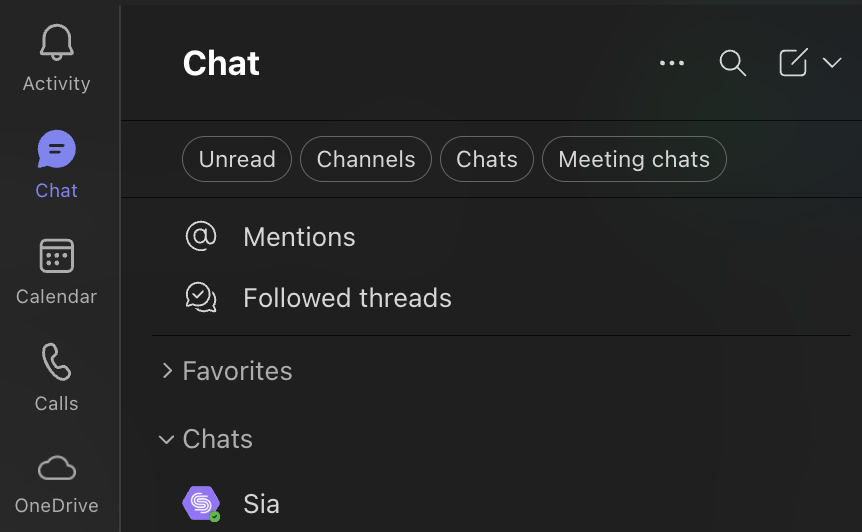
Task: Switch to the Calendar section
Action: point(56,272)
